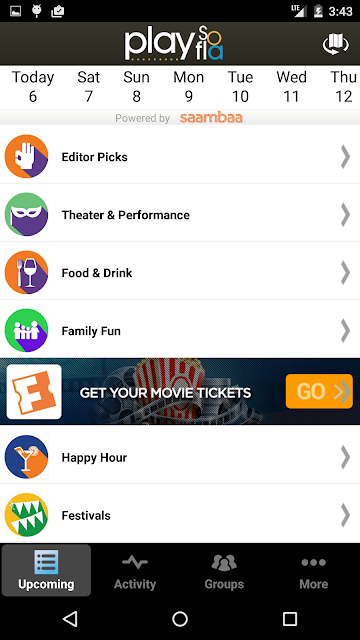
Task: Switch to the Activity tab
Action: [x=135, y=571]
